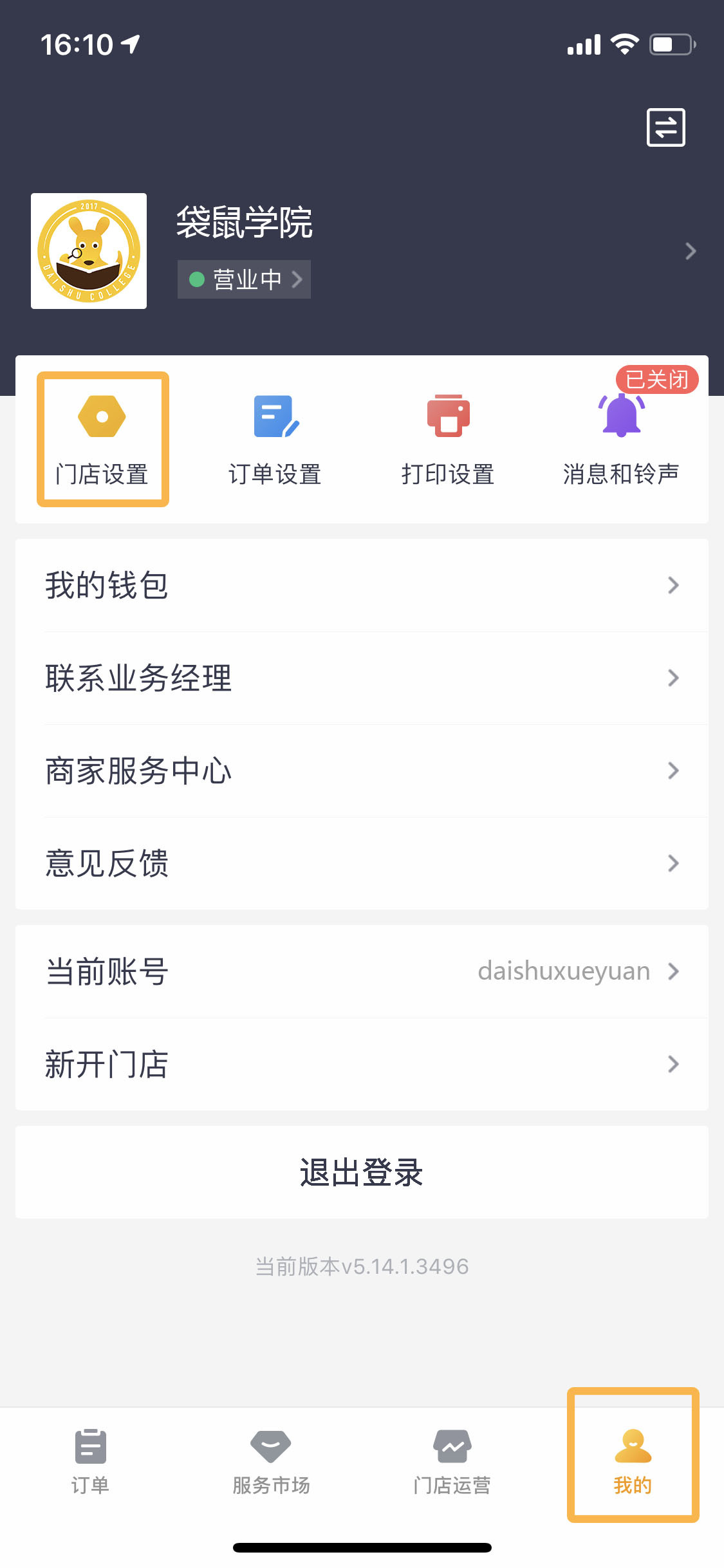Open 我的钱包

362,585
